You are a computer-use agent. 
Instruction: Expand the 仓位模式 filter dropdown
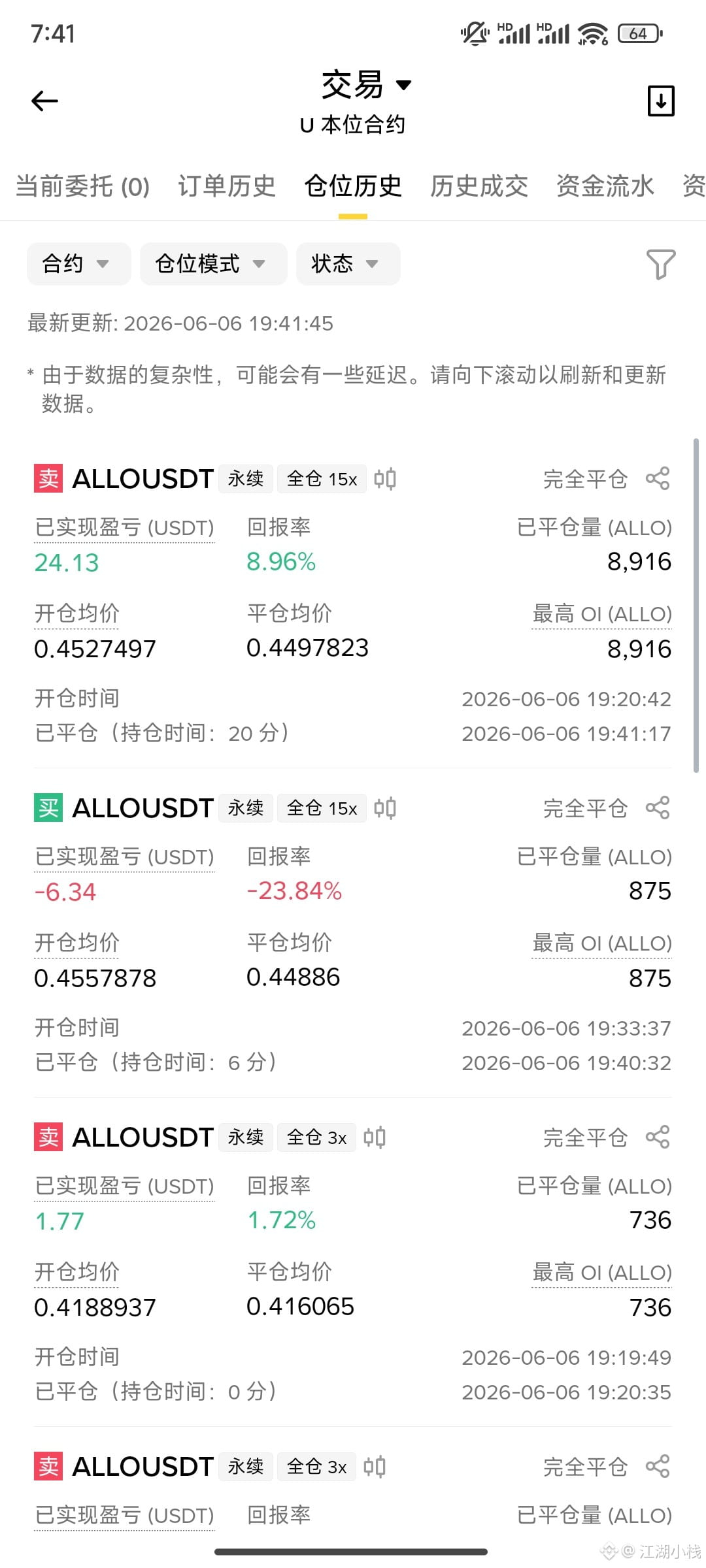point(214,264)
